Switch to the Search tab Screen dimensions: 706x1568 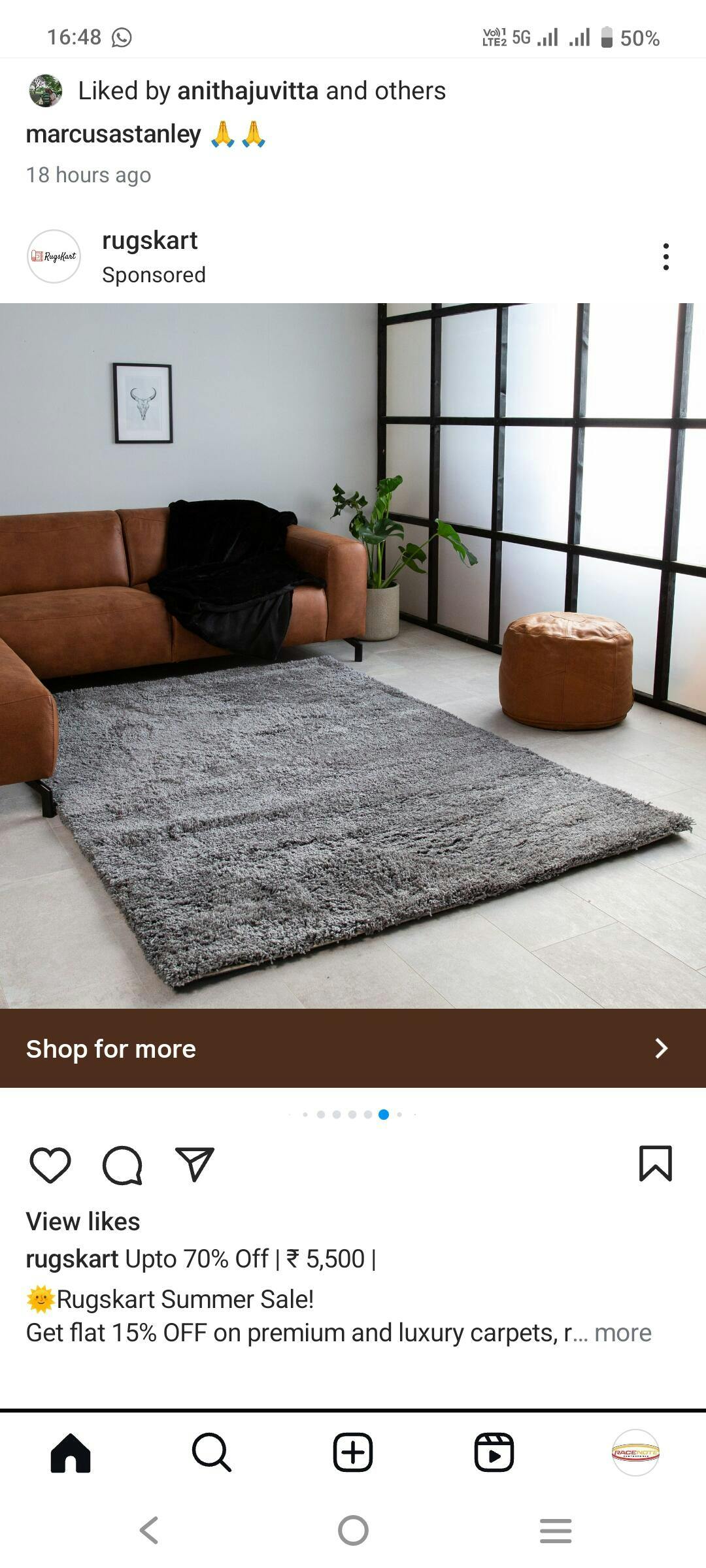click(212, 1453)
